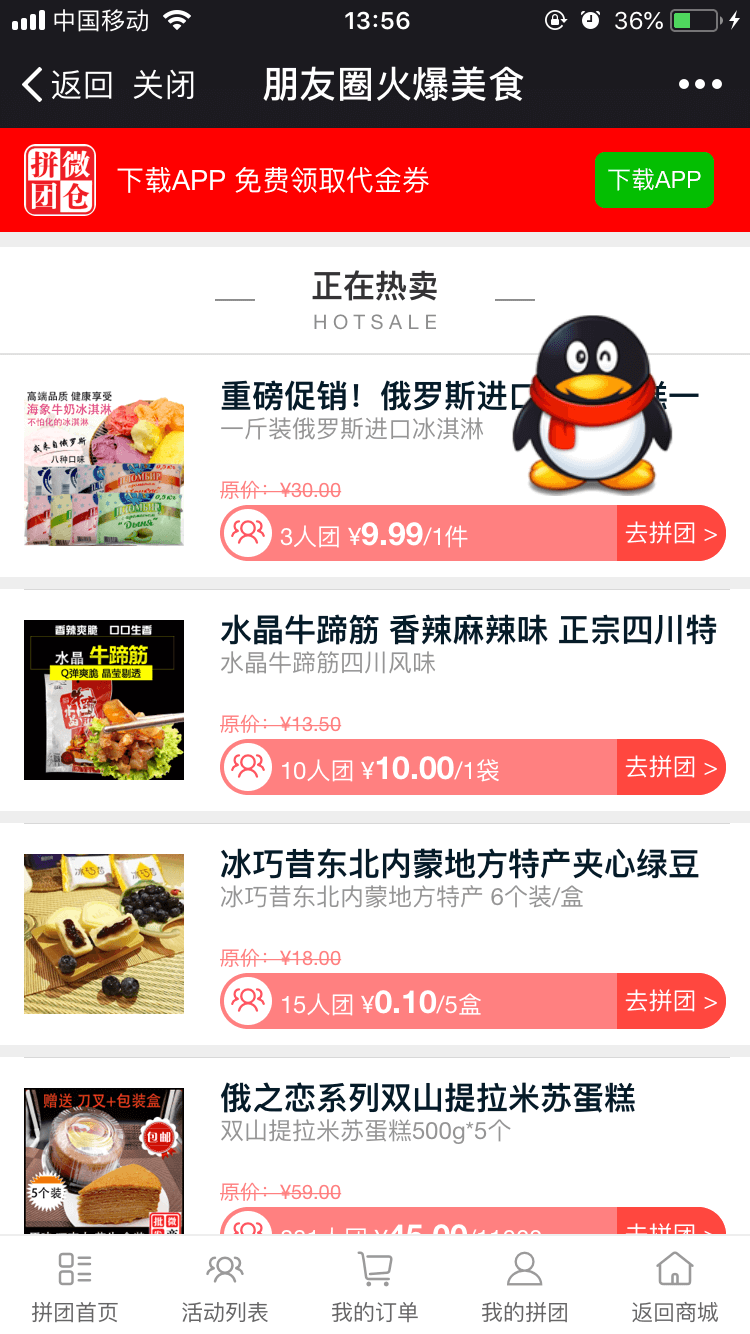The width and height of the screenshot is (750, 1334).
Task: Open the 我的订单 tab
Action: 375,1286
